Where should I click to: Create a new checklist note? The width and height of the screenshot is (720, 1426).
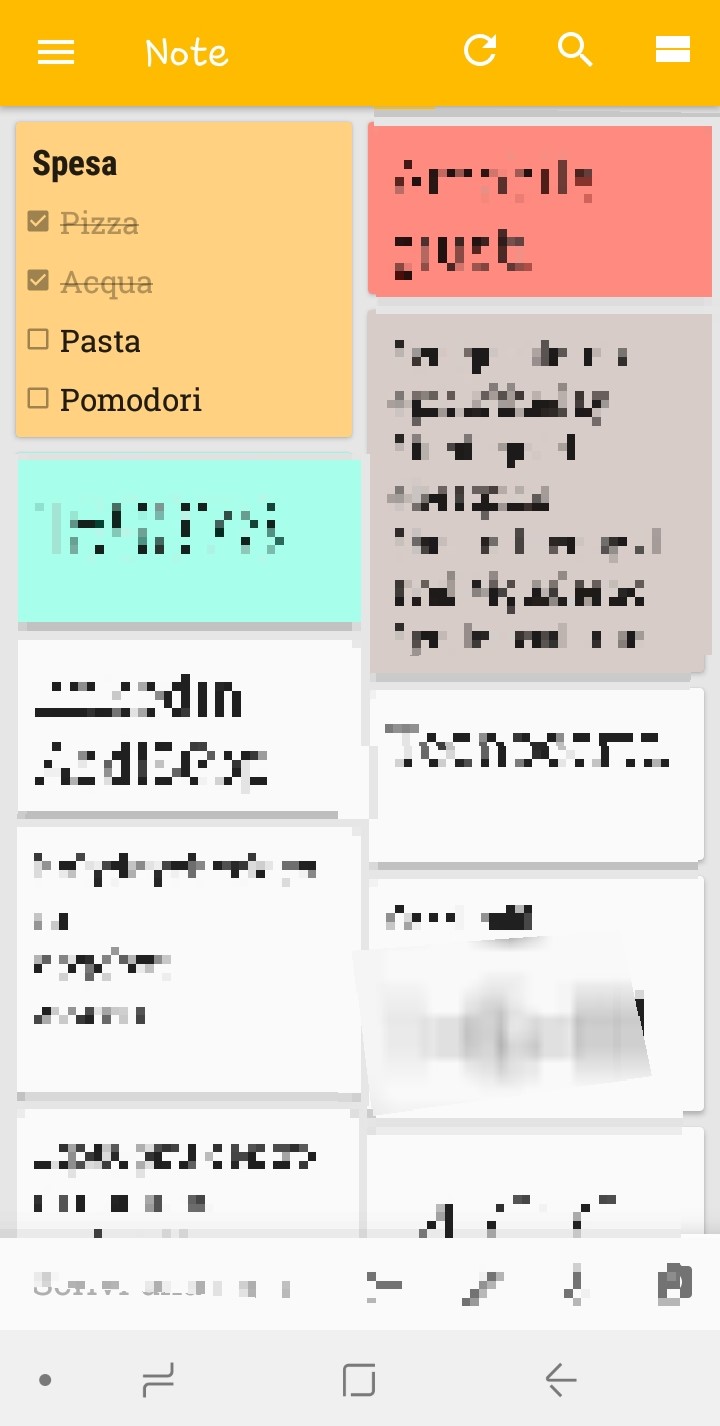pos(384,1285)
